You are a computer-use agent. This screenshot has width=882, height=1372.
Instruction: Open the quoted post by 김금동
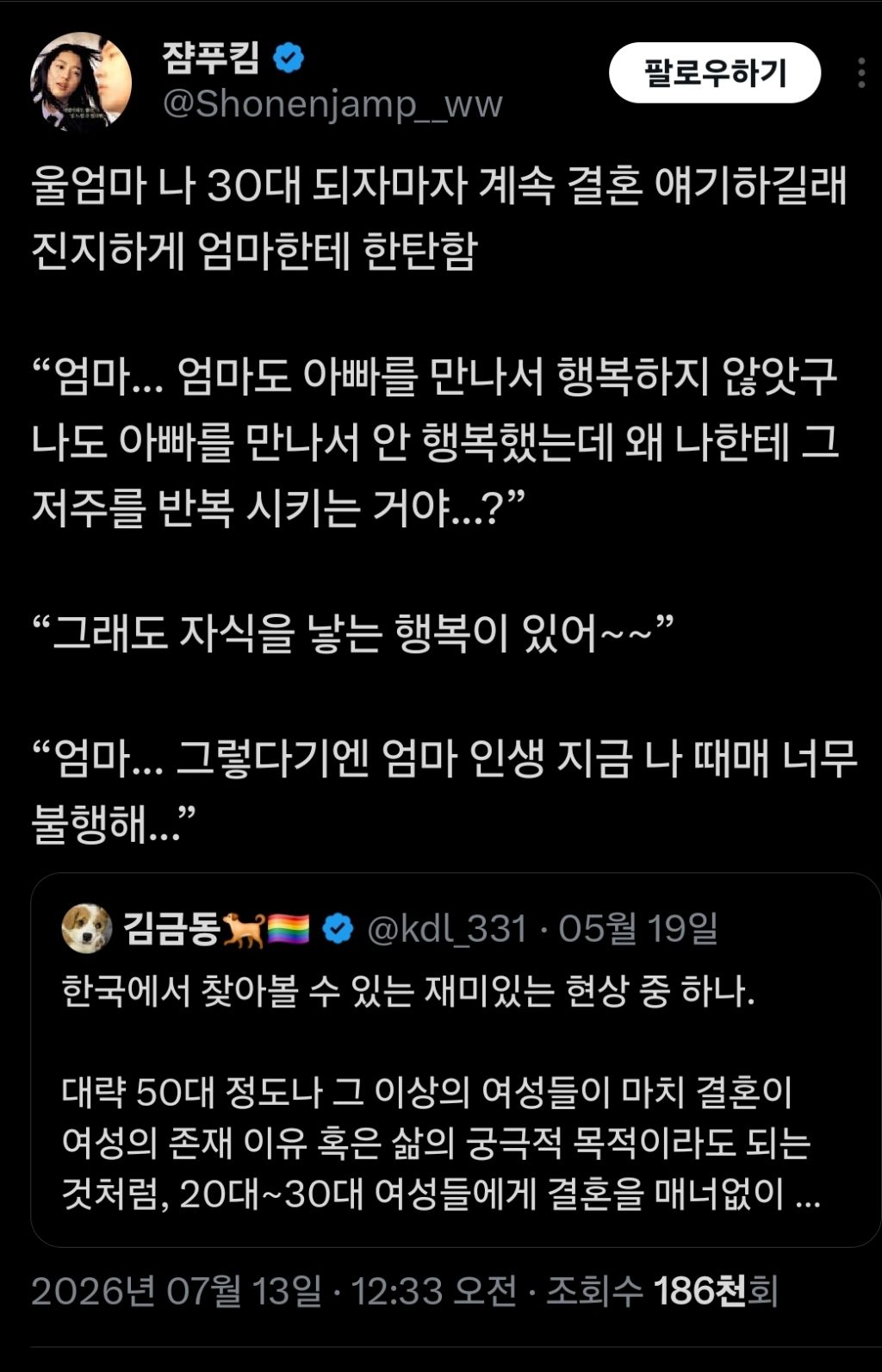click(x=456, y=1059)
